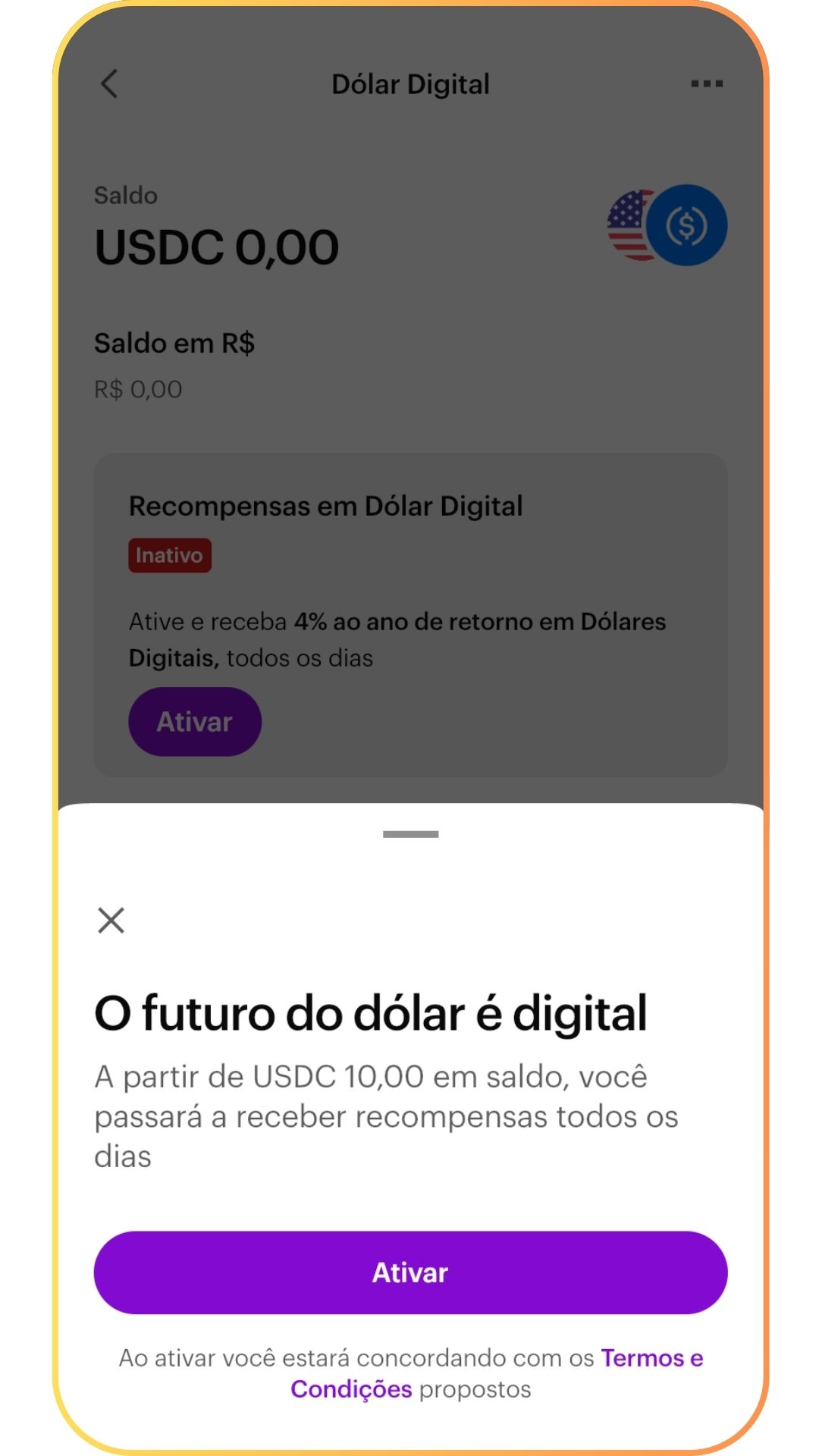
Task: Select the Saldo section header
Action: pyautogui.click(x=125, y=195)
